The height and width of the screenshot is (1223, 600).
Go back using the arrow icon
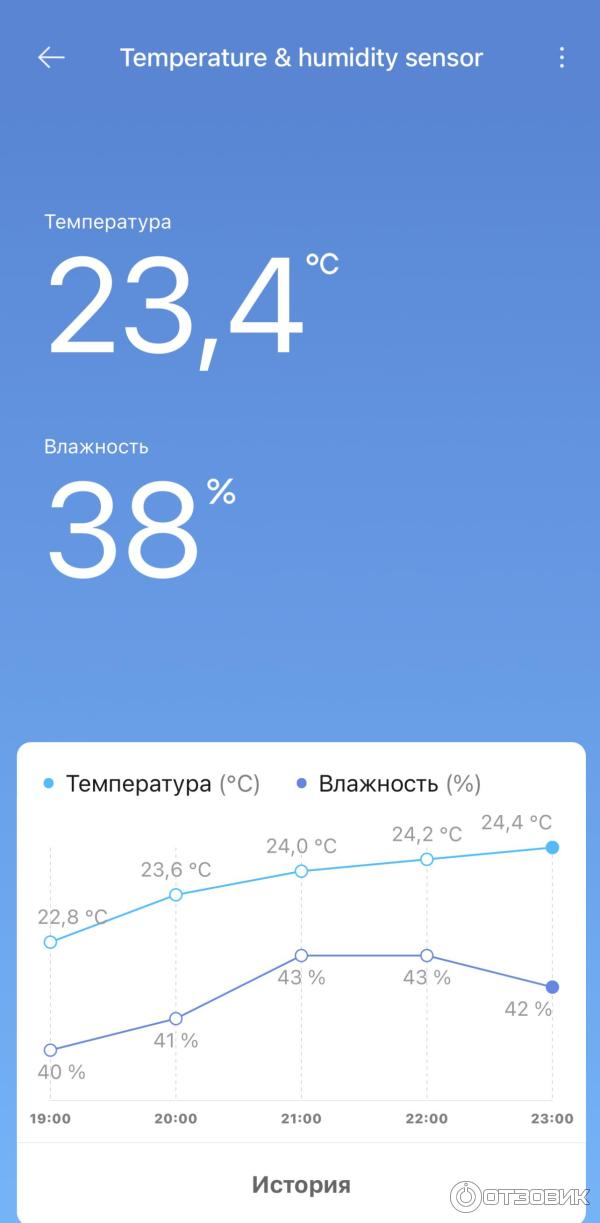(x=51, y=58)
